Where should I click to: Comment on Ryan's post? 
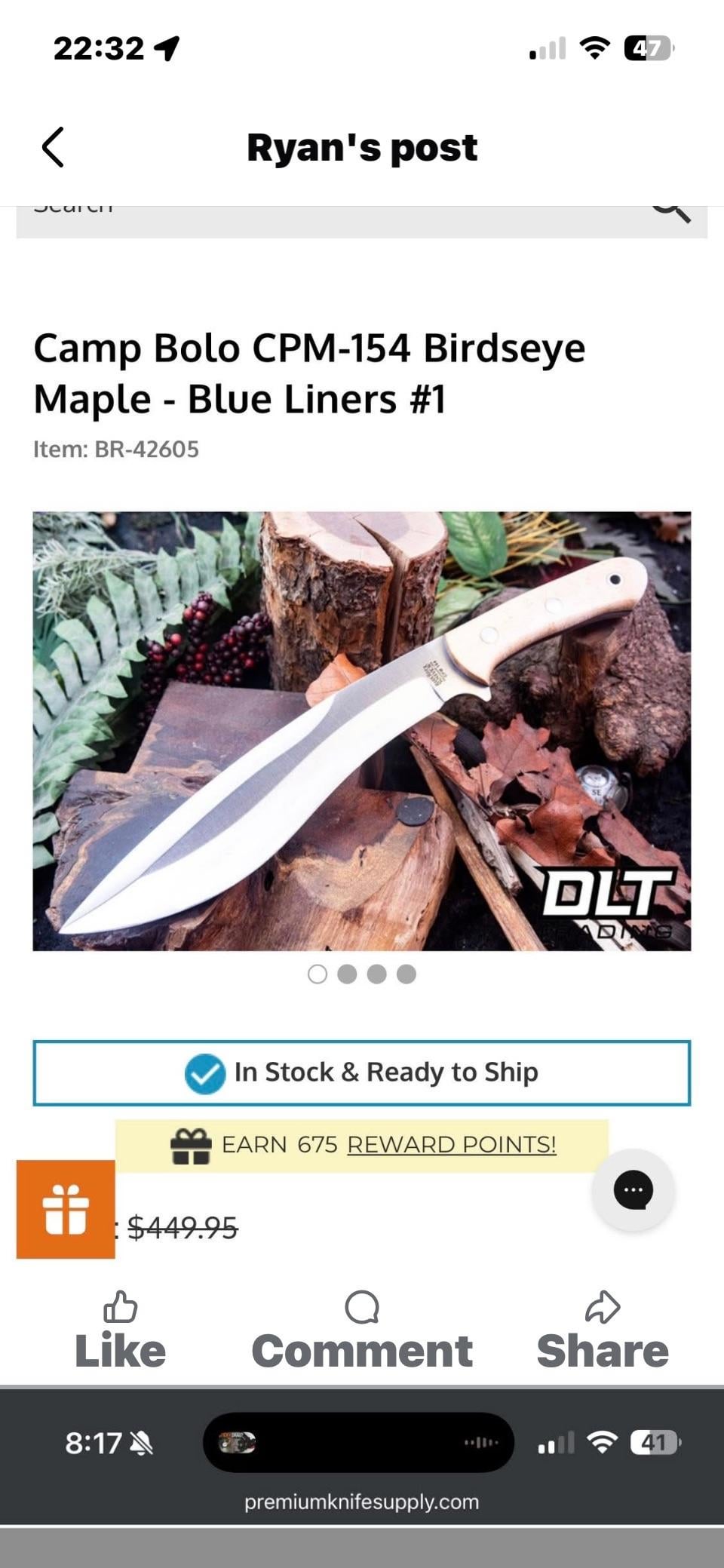(x=362, y=1331)
